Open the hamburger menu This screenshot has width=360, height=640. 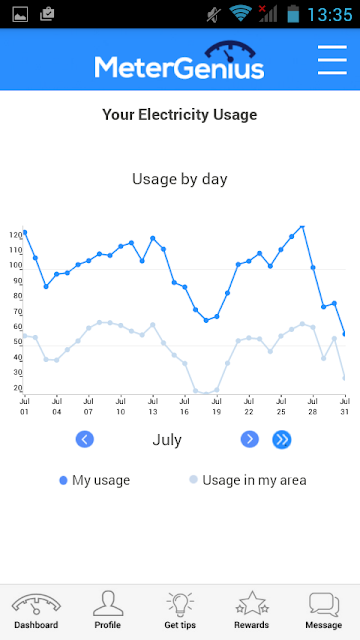332,60
